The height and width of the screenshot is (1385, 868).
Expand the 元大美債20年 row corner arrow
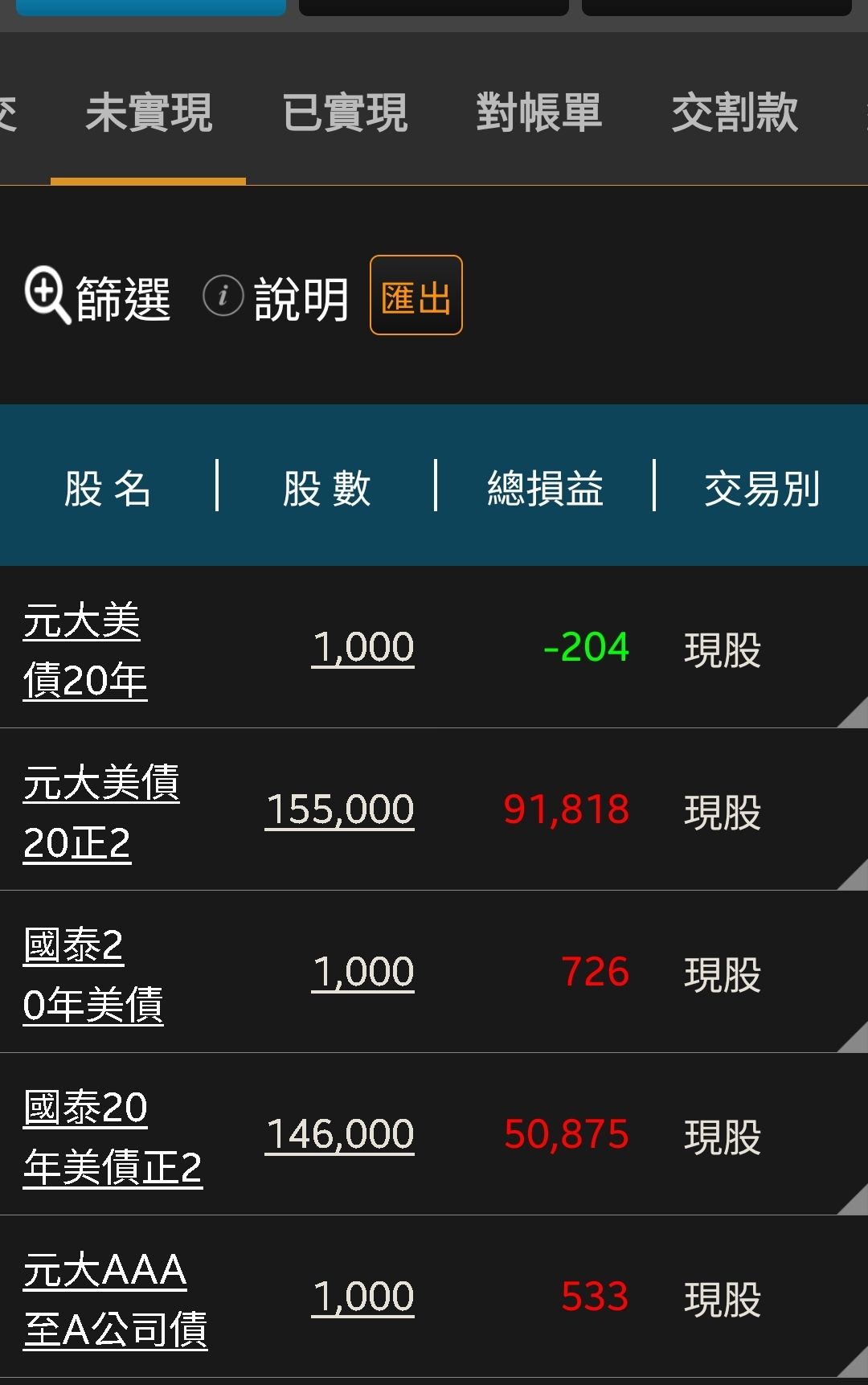point(854,714)
